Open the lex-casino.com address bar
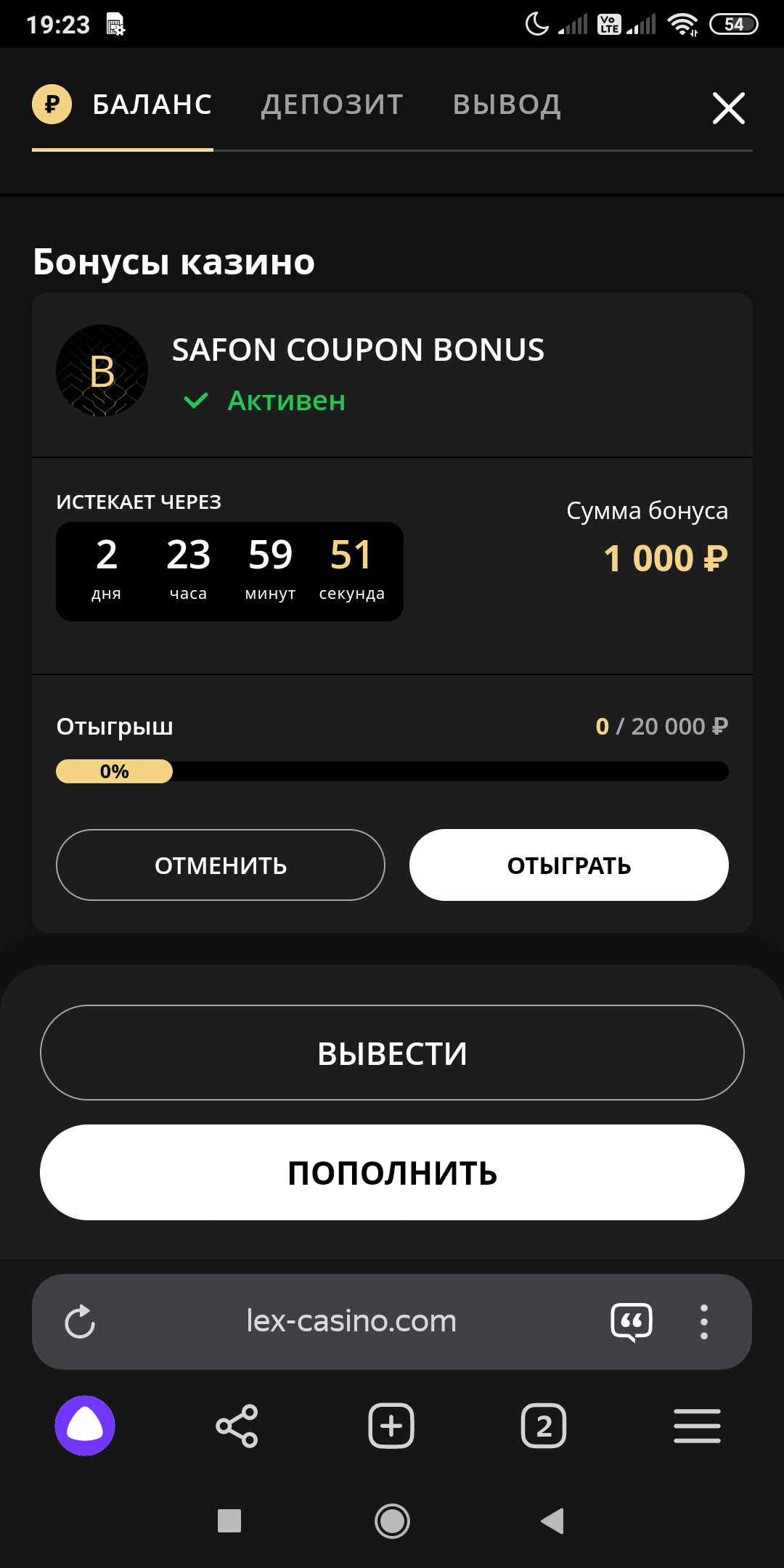Image resolution: width=784 pixels, height=1568 pixels. click(x=351, y=1321)
